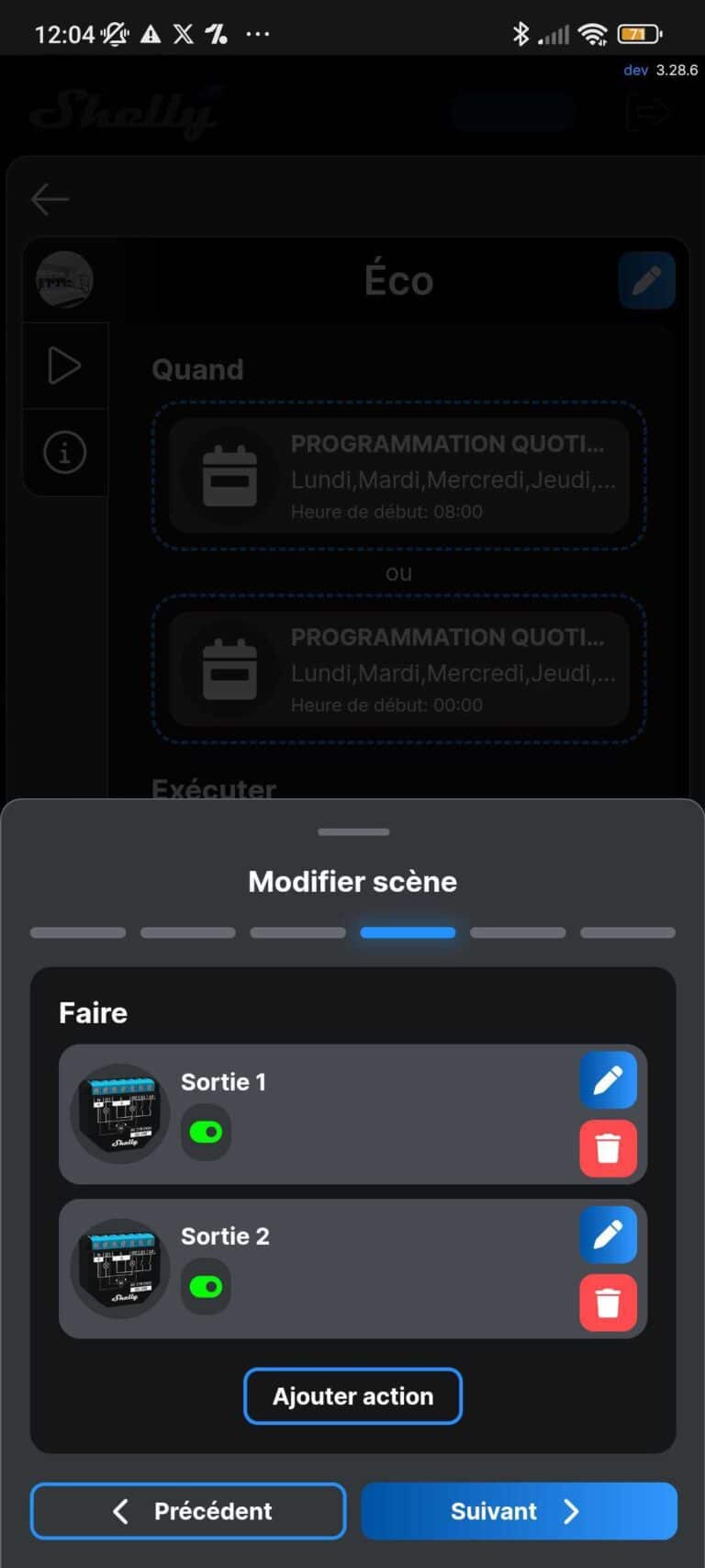Screen dimensions: 705x1568
Task: Select the highlighted wizard progress step
Action: (x=408, y=932)
